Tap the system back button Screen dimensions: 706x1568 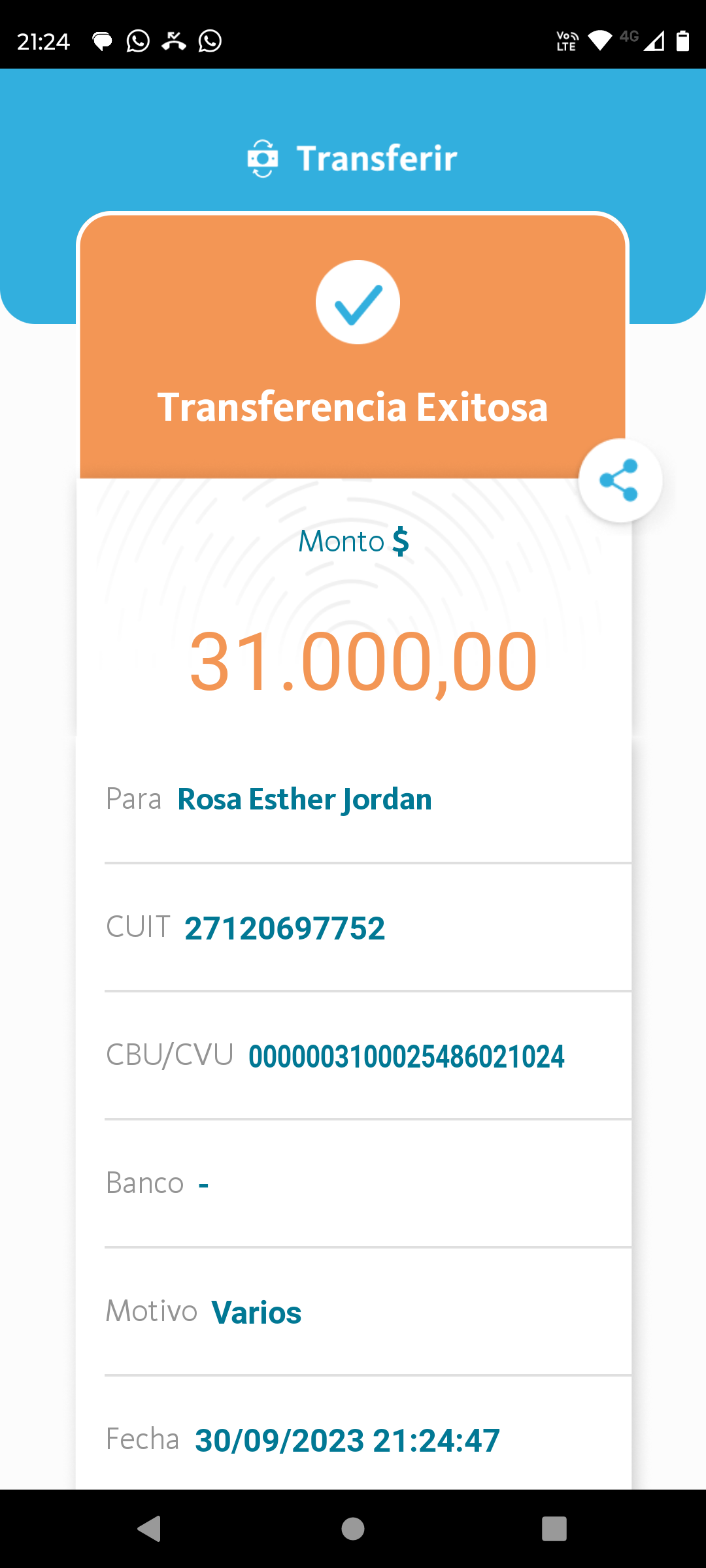[150, 1529]
